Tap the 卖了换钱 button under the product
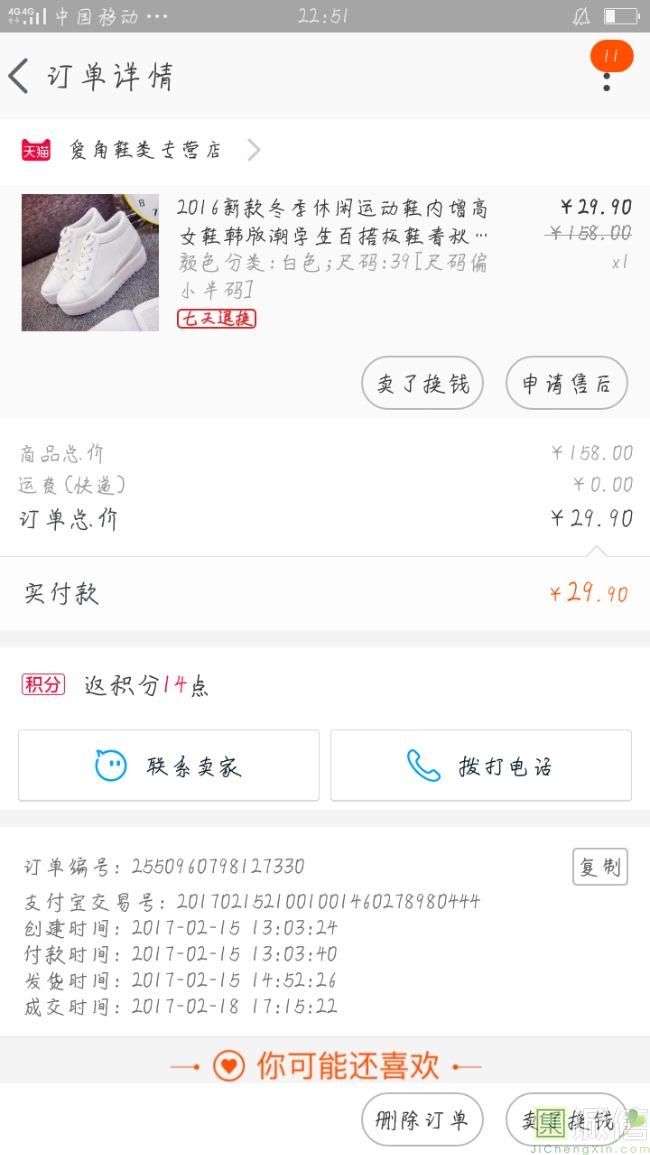650x1155 pixels. tap(422, 383)
